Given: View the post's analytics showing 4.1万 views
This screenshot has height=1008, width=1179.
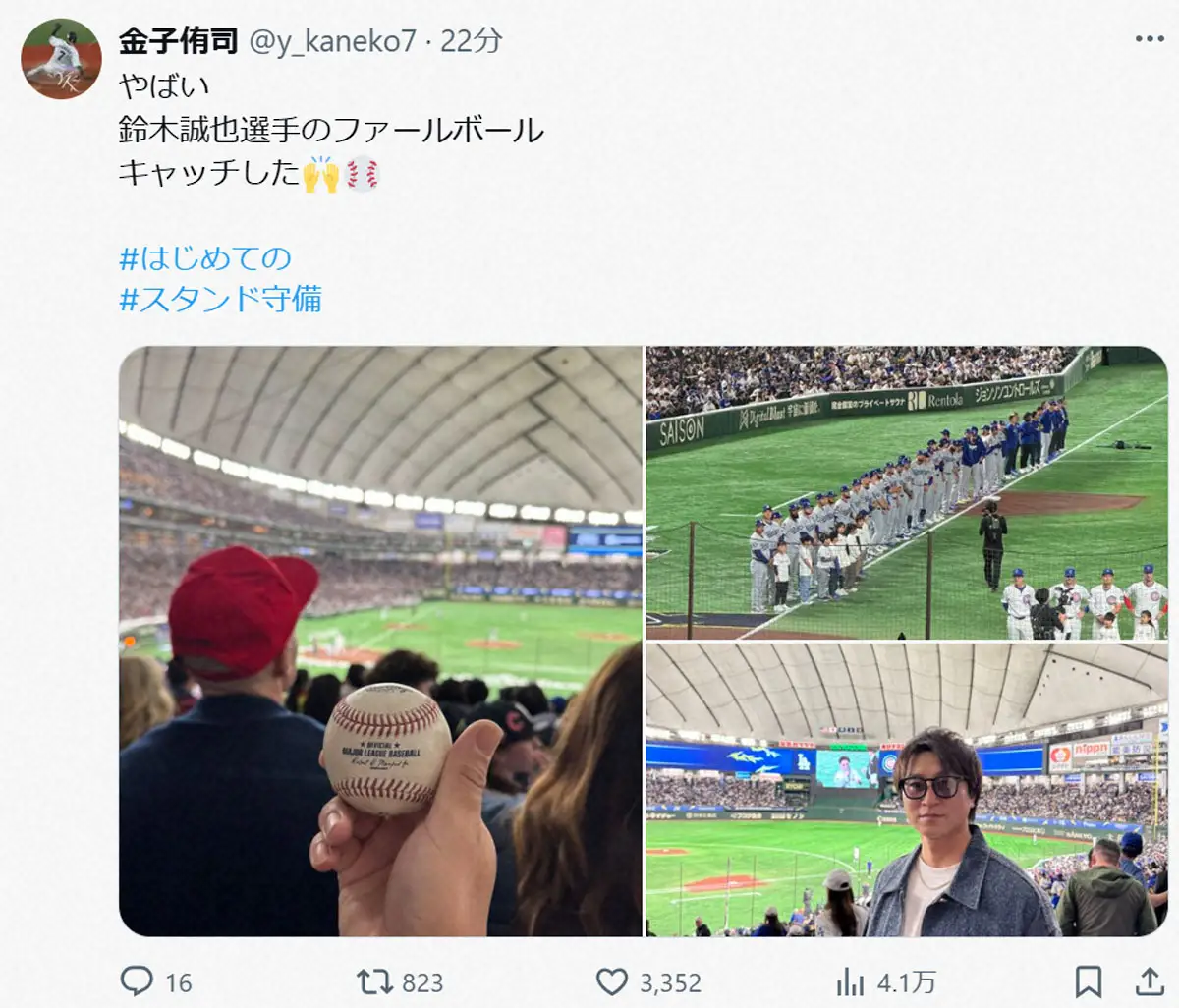Looking at the screenshot, I should click(850, 981).
